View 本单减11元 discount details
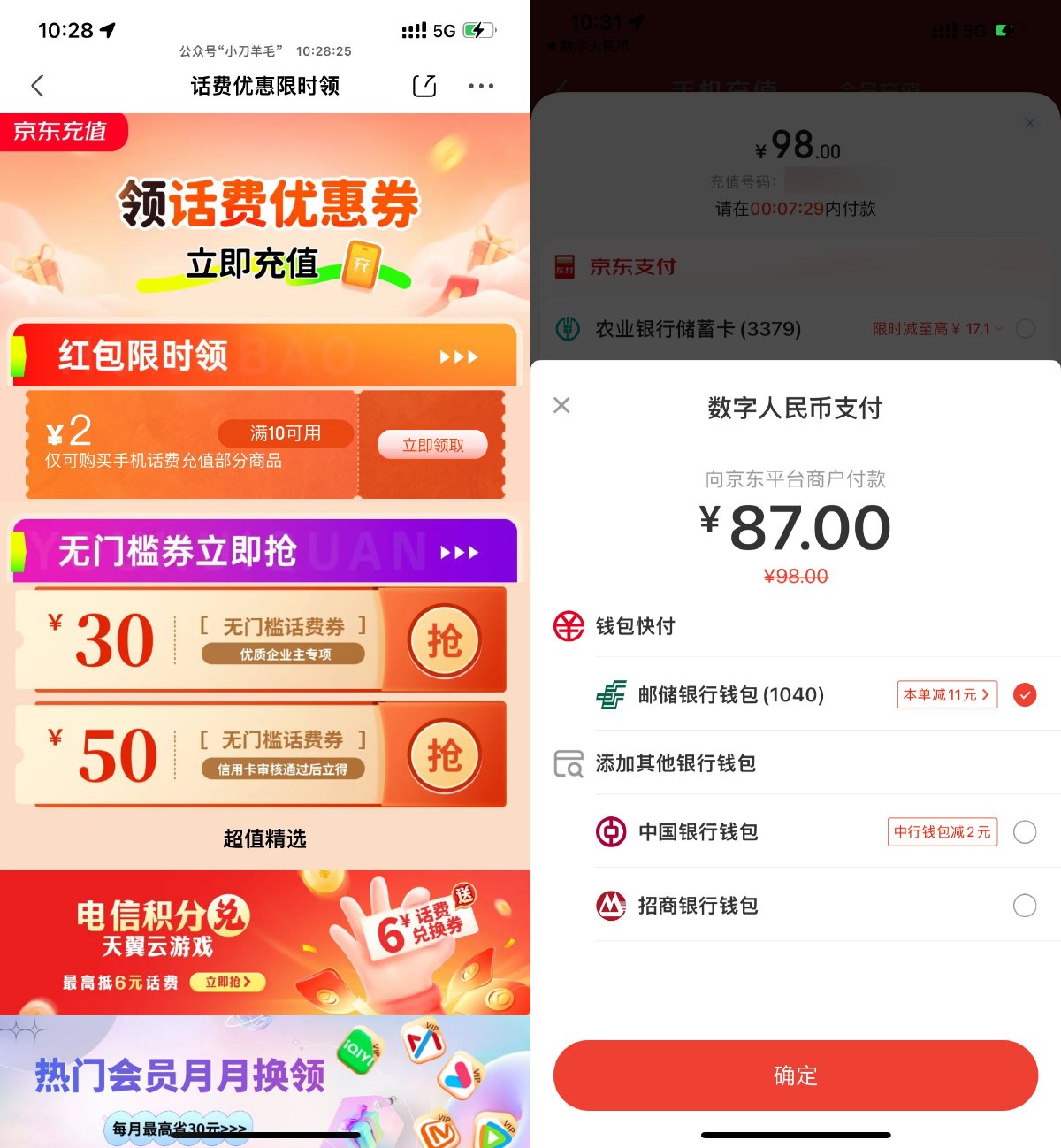The height and width of the screenshot is (1148, 1061). pyautogui.click(x=947, y=695)
